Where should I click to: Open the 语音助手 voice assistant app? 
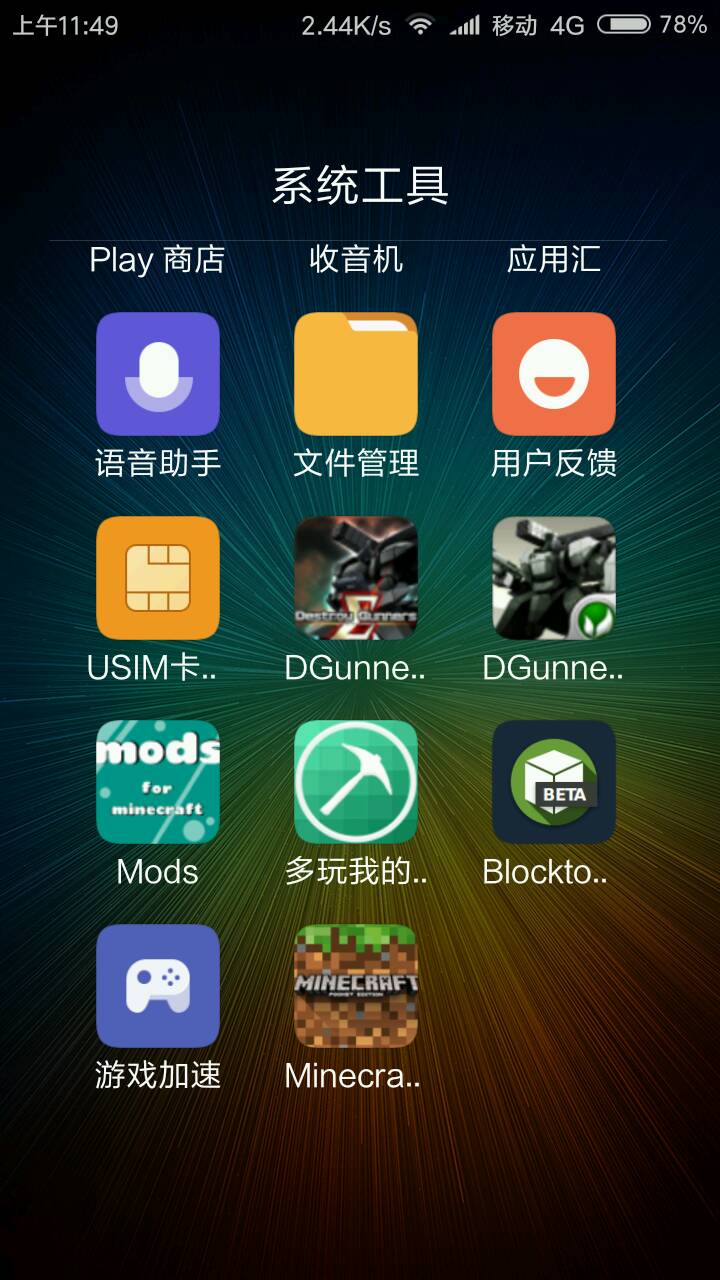(x=158, y=374)
